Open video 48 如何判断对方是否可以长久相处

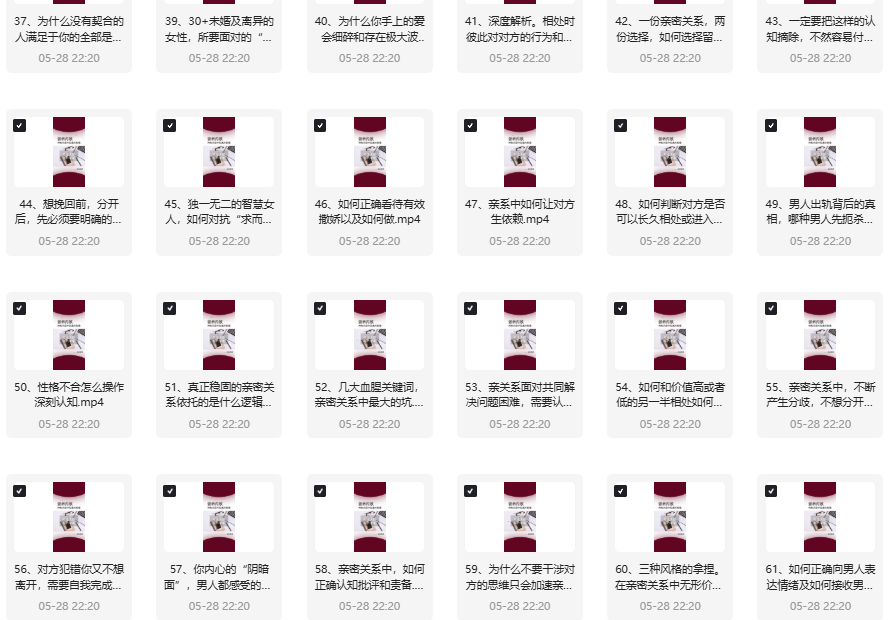[x=669, y=152]
